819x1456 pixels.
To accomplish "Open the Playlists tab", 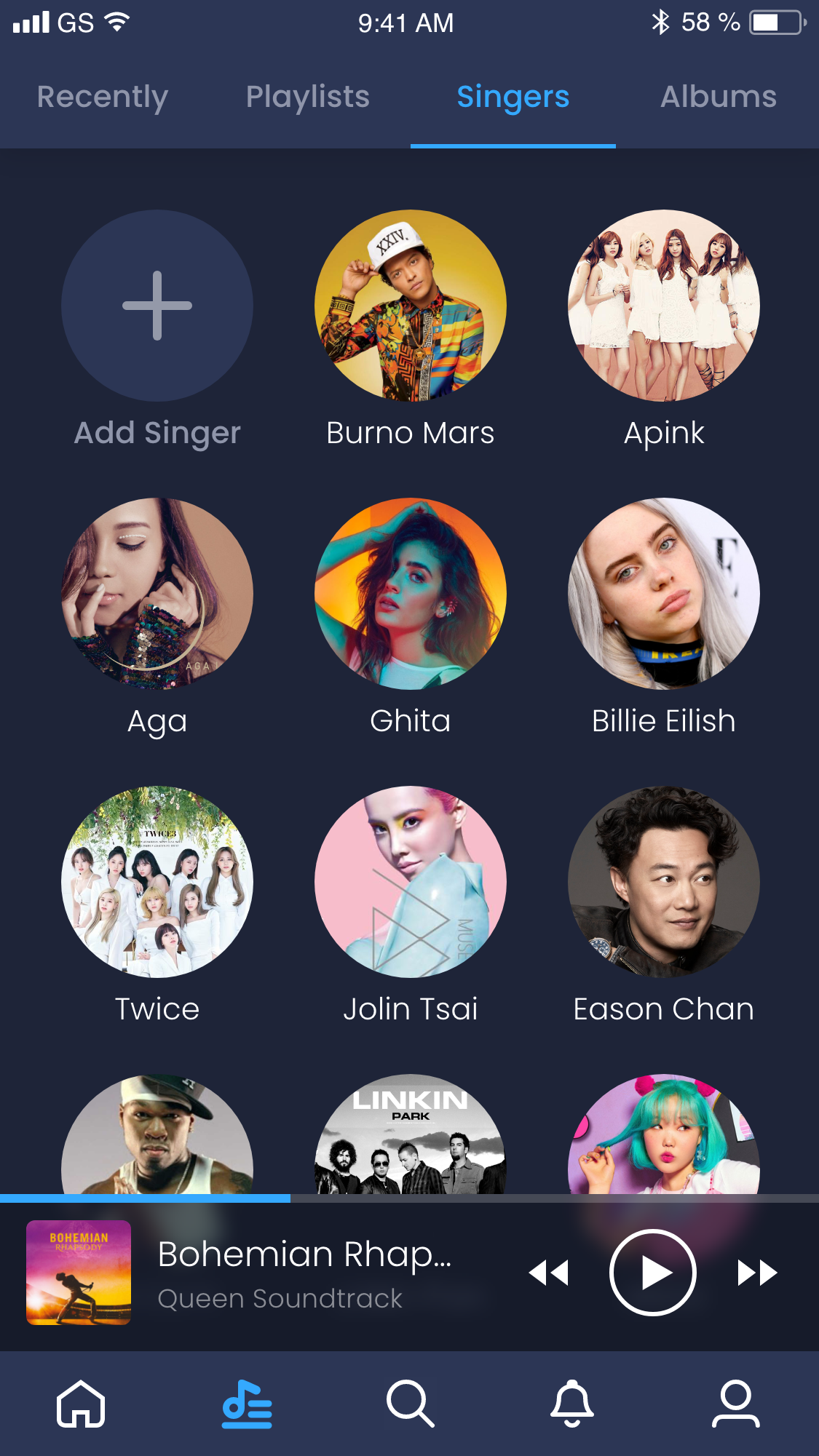I will 307,97.
